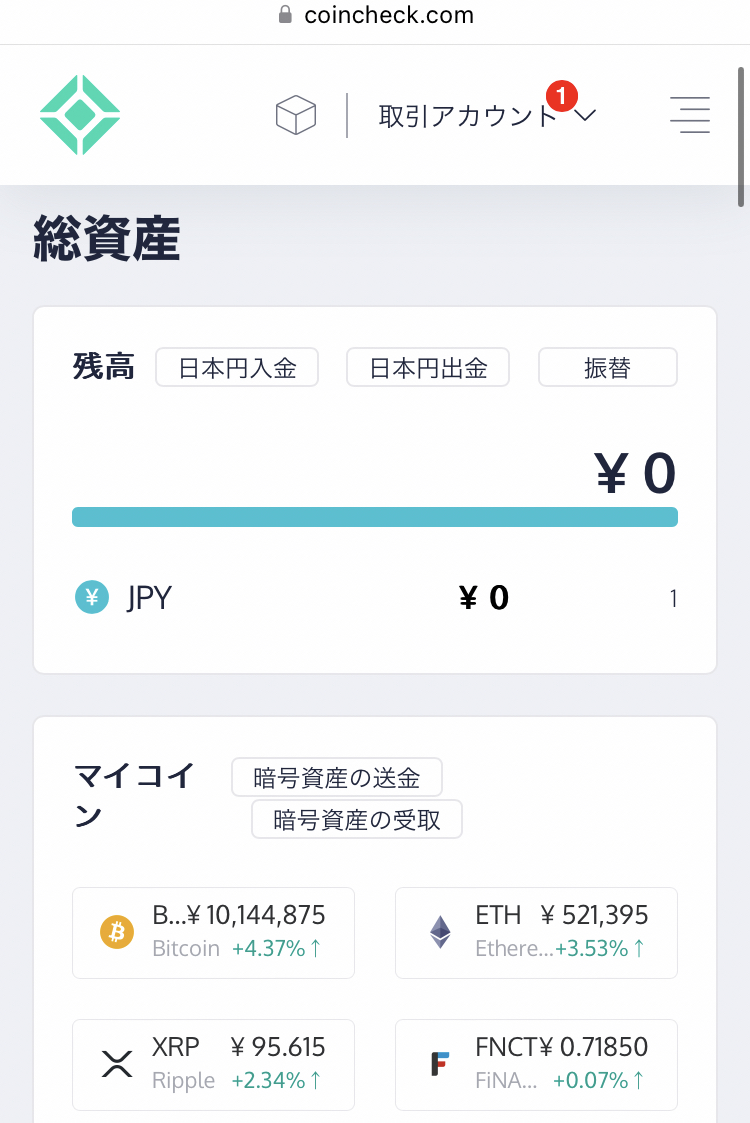
Task: Select the JPY row in the balance list
Action: coord(374,597)
